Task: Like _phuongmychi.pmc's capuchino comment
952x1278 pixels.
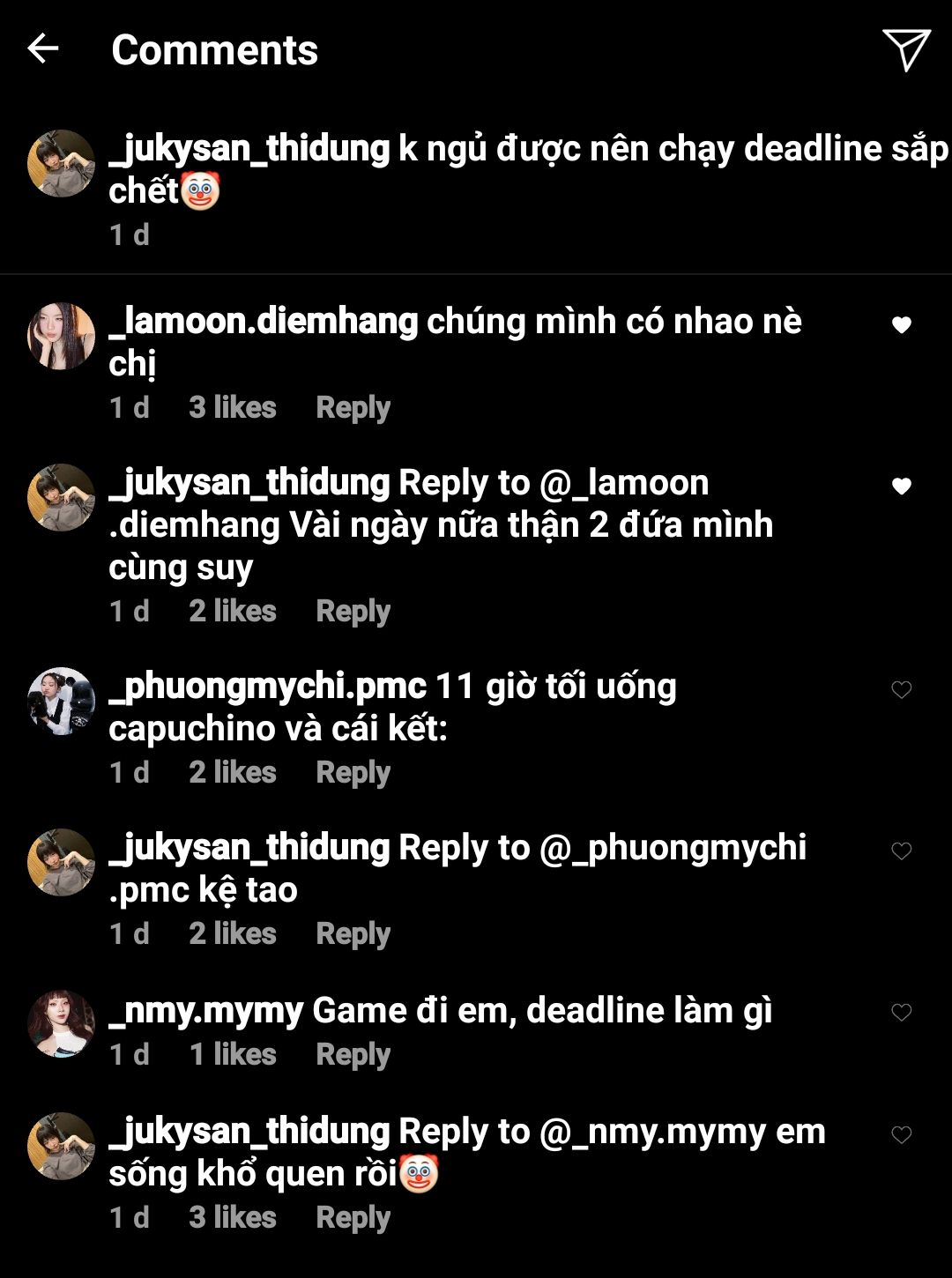Action: 901,690
